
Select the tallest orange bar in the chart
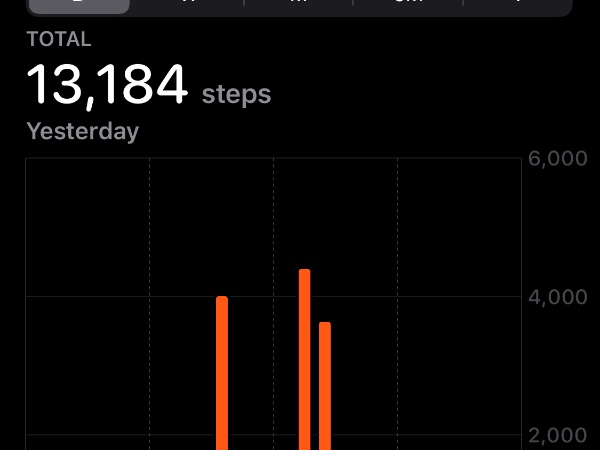pyautogui.click(x=304, y=358)
